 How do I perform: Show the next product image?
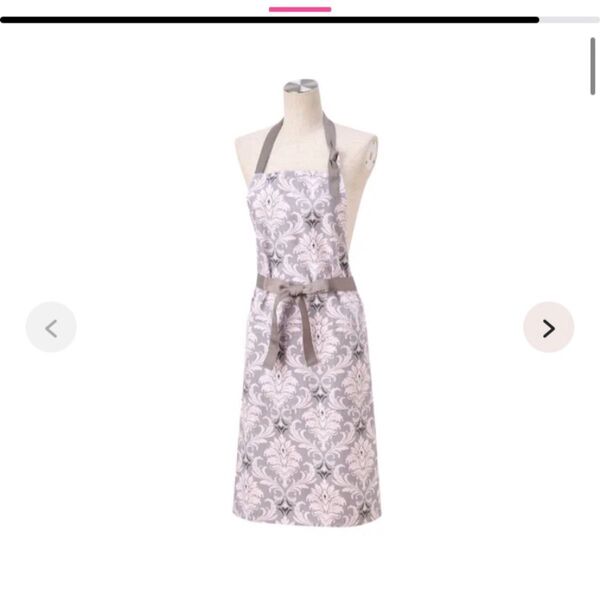[x=548, y=327]
